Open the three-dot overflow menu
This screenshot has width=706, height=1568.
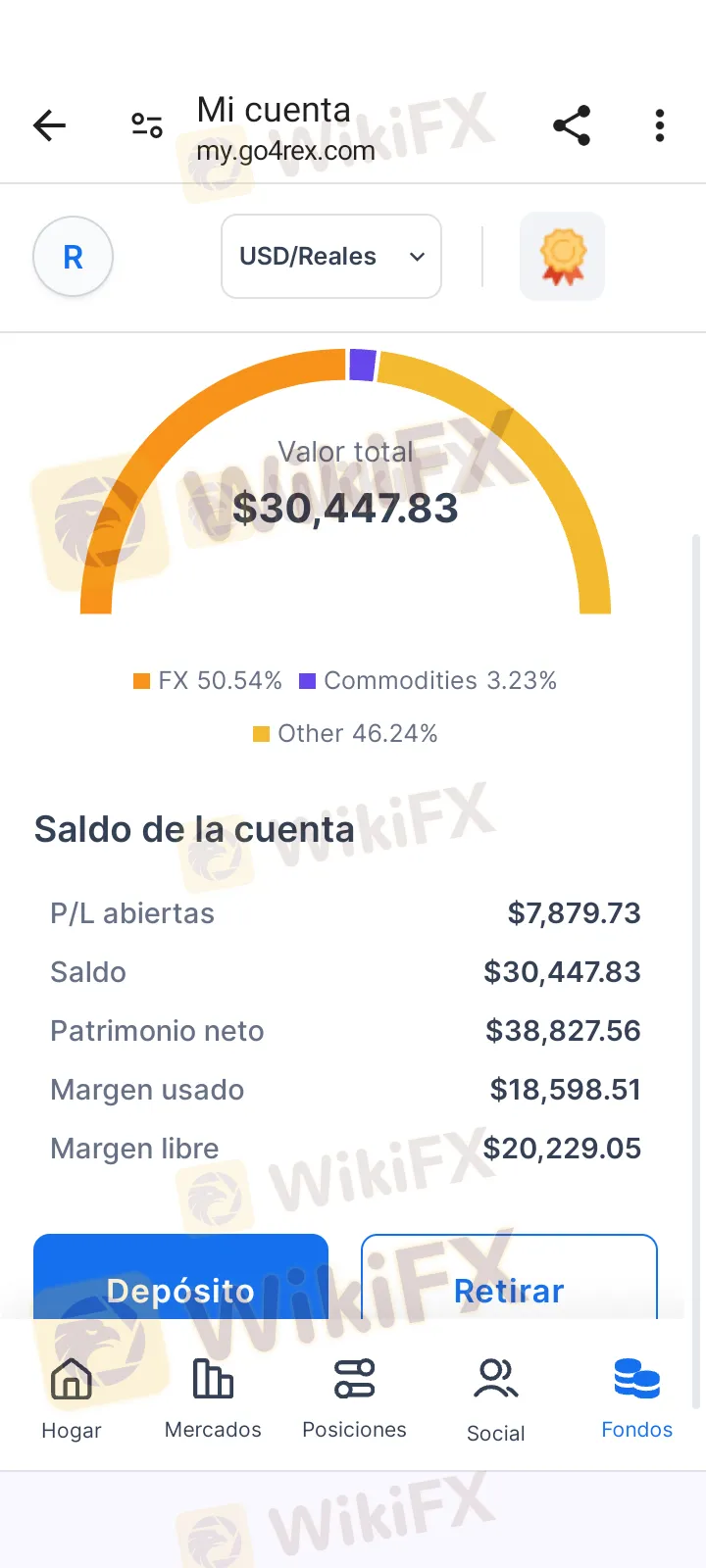[x=660, y=125]
